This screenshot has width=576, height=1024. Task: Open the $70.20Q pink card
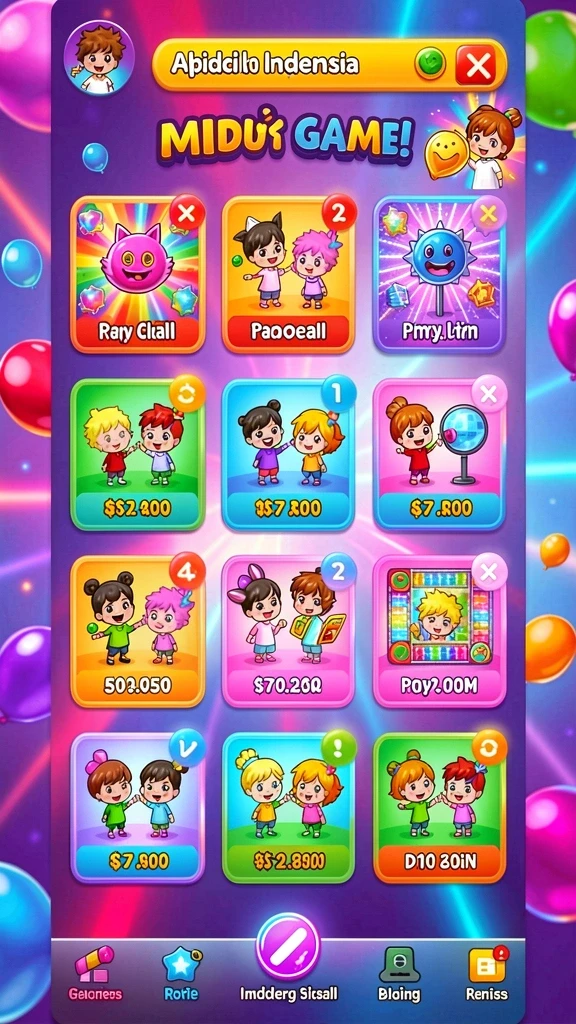click(x=289, y=632)
